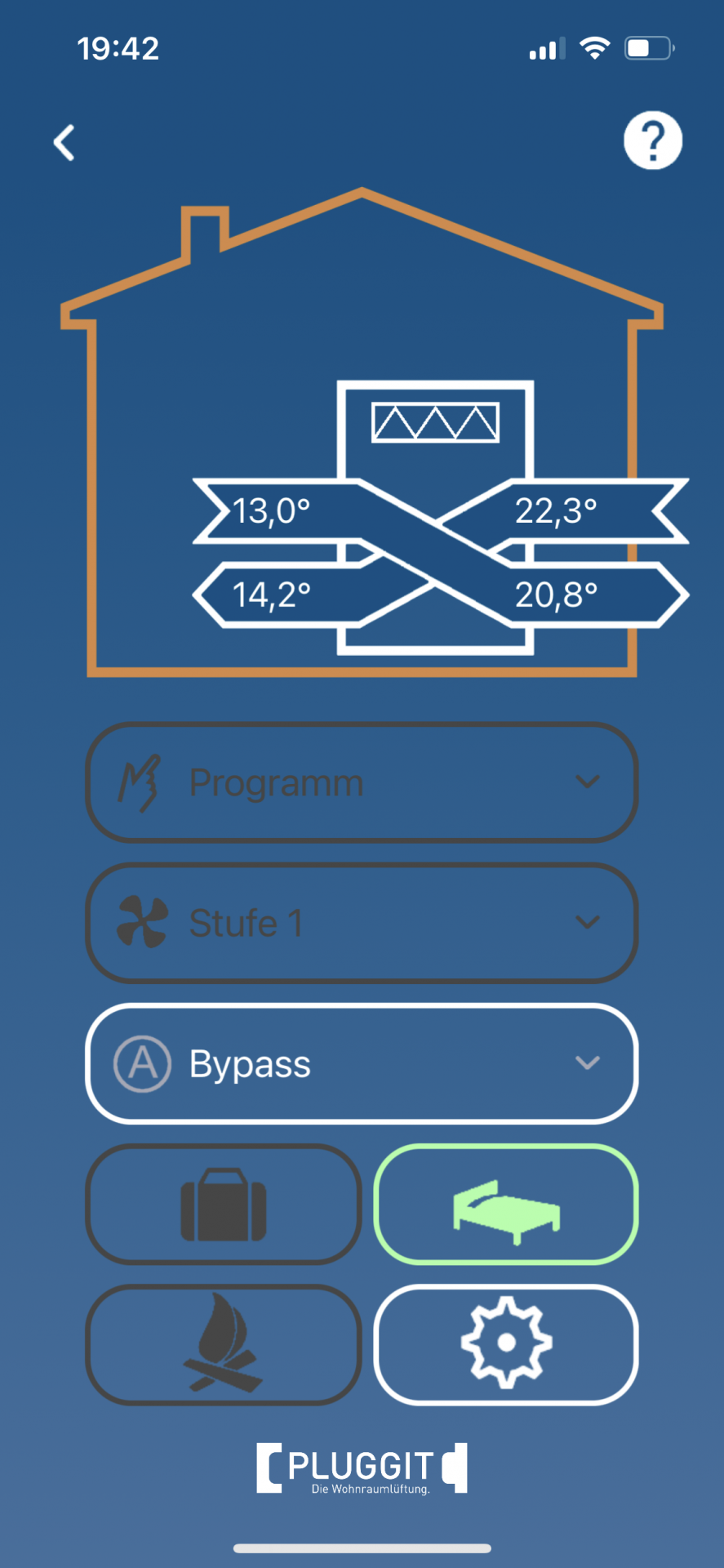Activate the suitcase away mode

(x=224, y=1205)
